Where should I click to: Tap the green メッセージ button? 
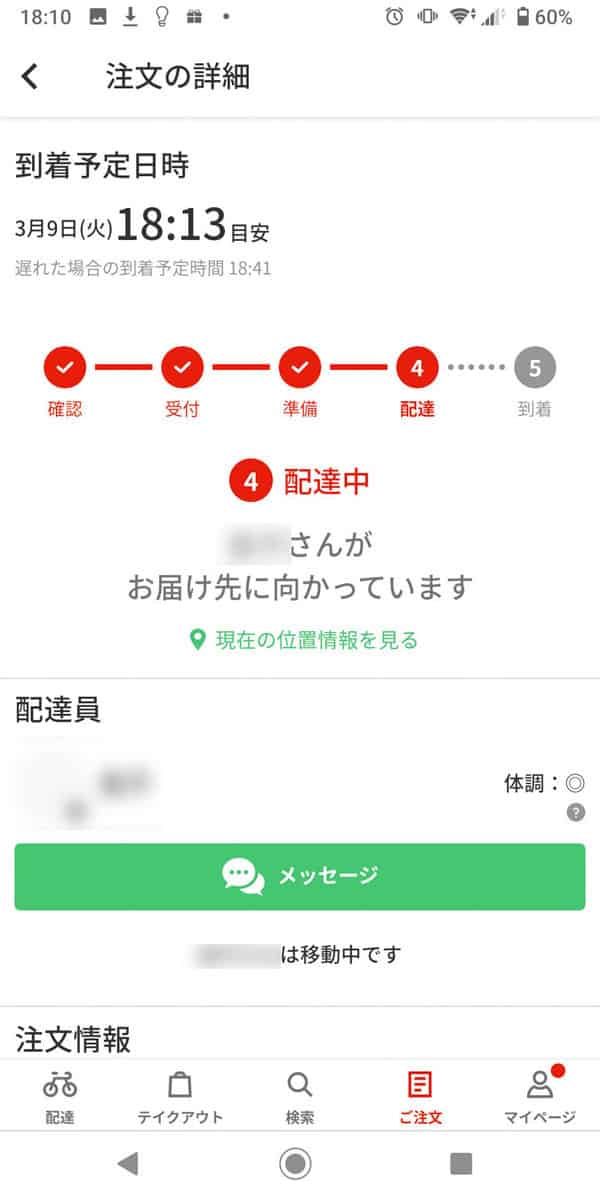[x=300, y=876]
